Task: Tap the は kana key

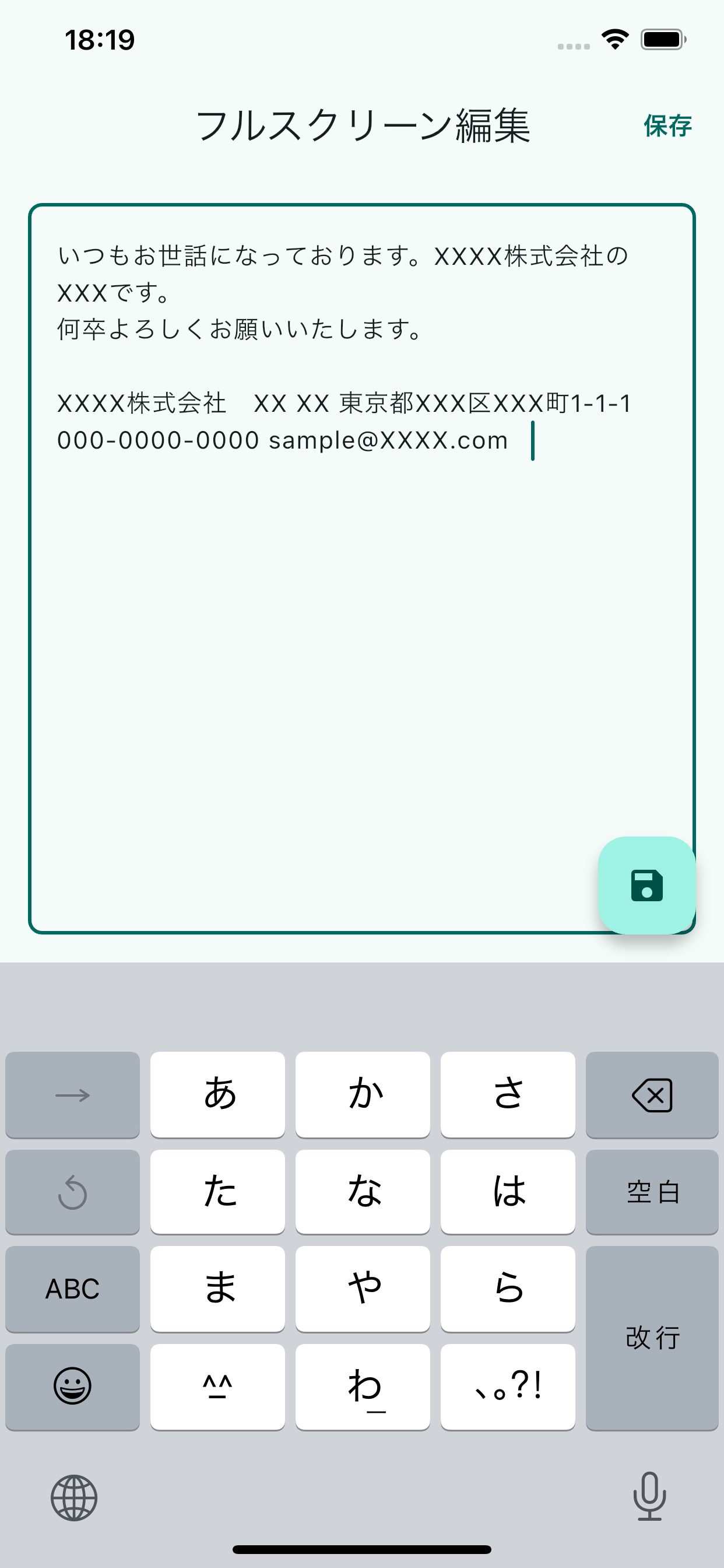Action: click(508, 1191)
